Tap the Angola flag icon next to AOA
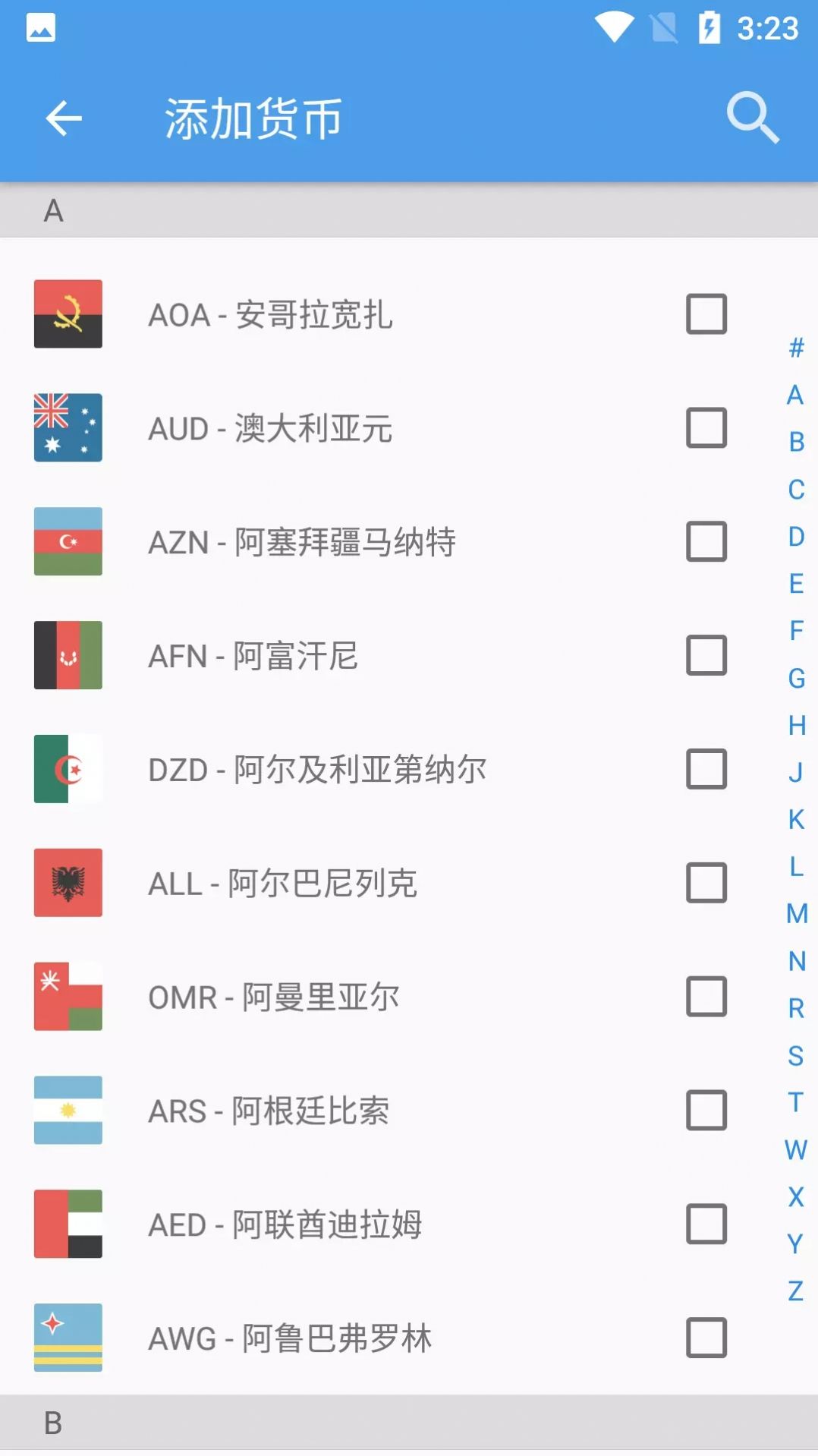The image size is (818, 1456). click(x=68, y=314)
